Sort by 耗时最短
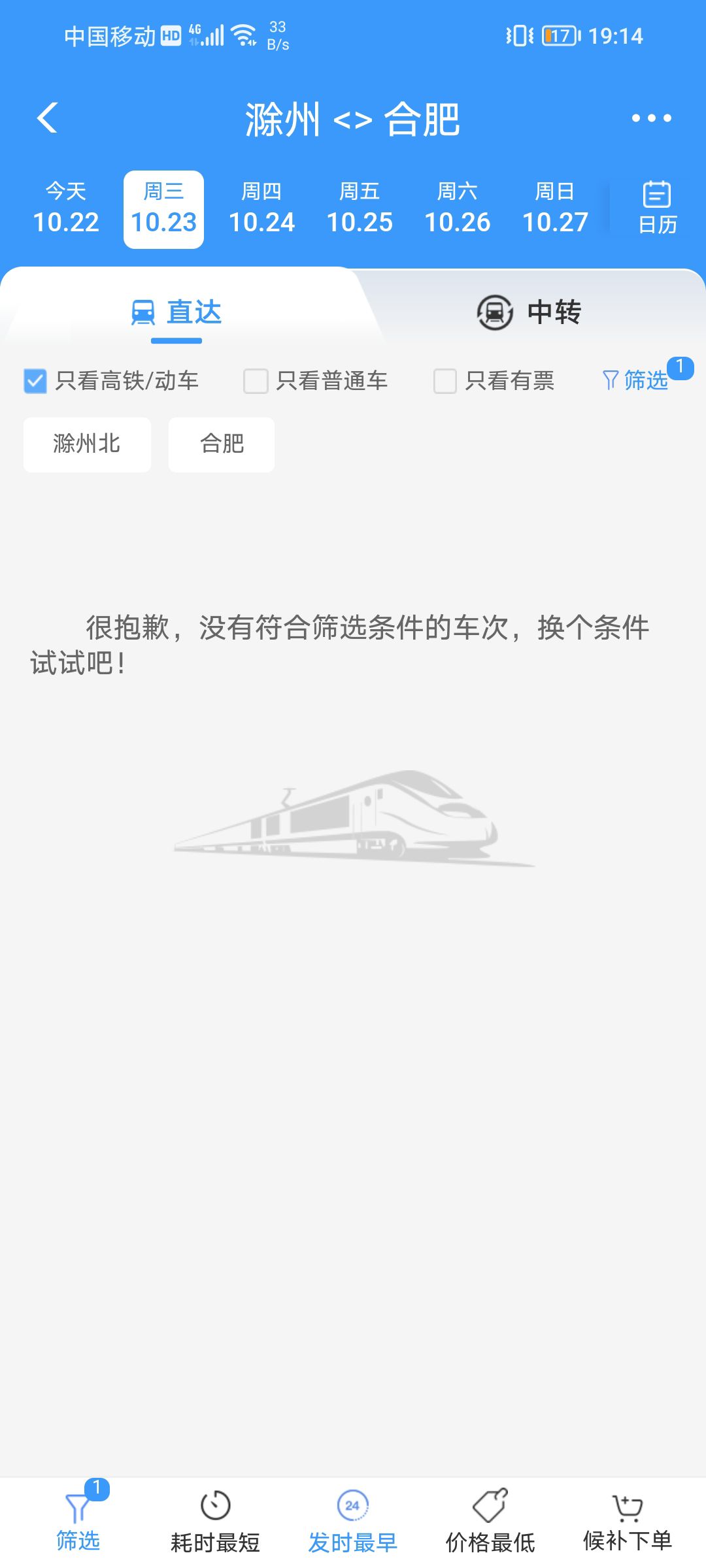Screen dimensions: 706x1568 click(x=215, y=1522)
